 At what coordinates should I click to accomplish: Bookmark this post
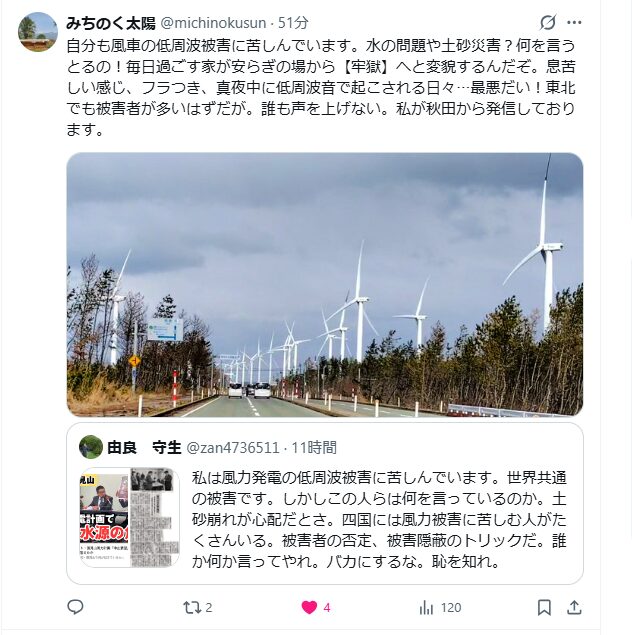(544, 607)
